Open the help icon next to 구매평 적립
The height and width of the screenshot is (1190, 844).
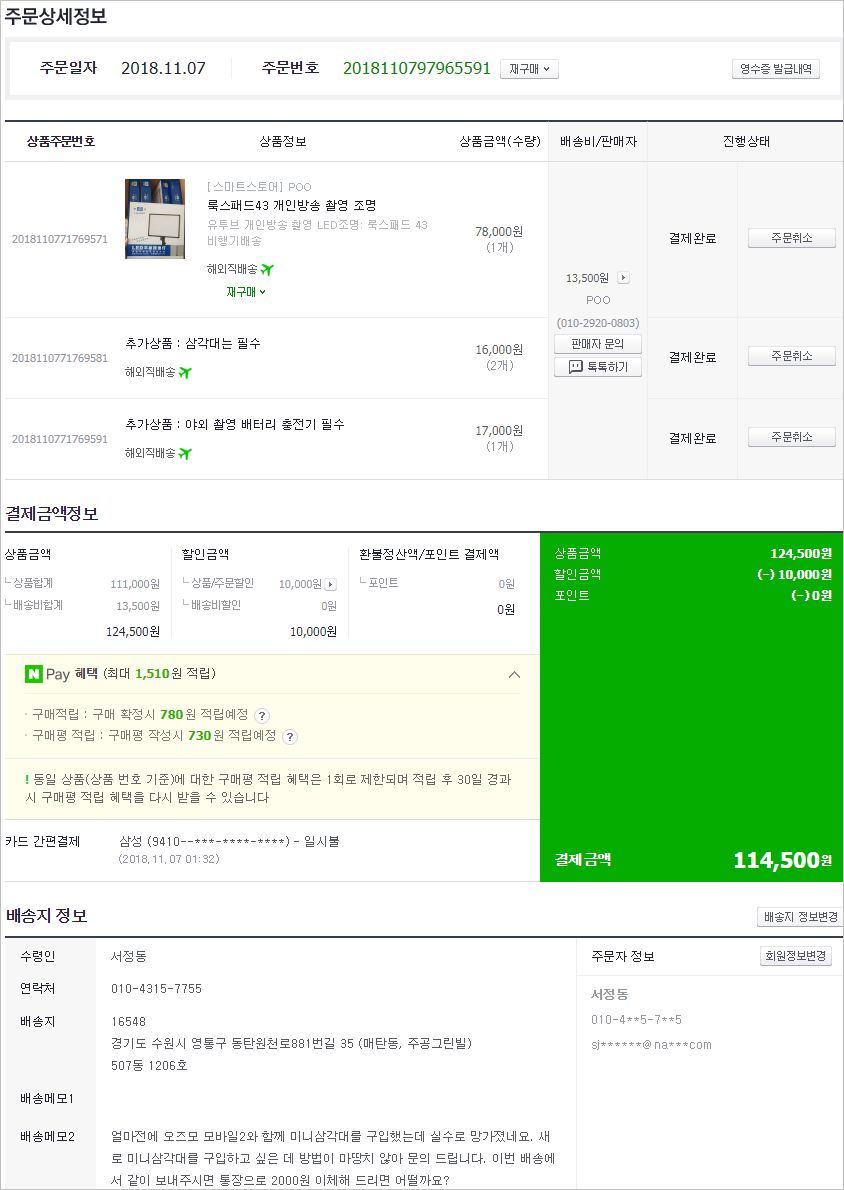pos(290,737)
